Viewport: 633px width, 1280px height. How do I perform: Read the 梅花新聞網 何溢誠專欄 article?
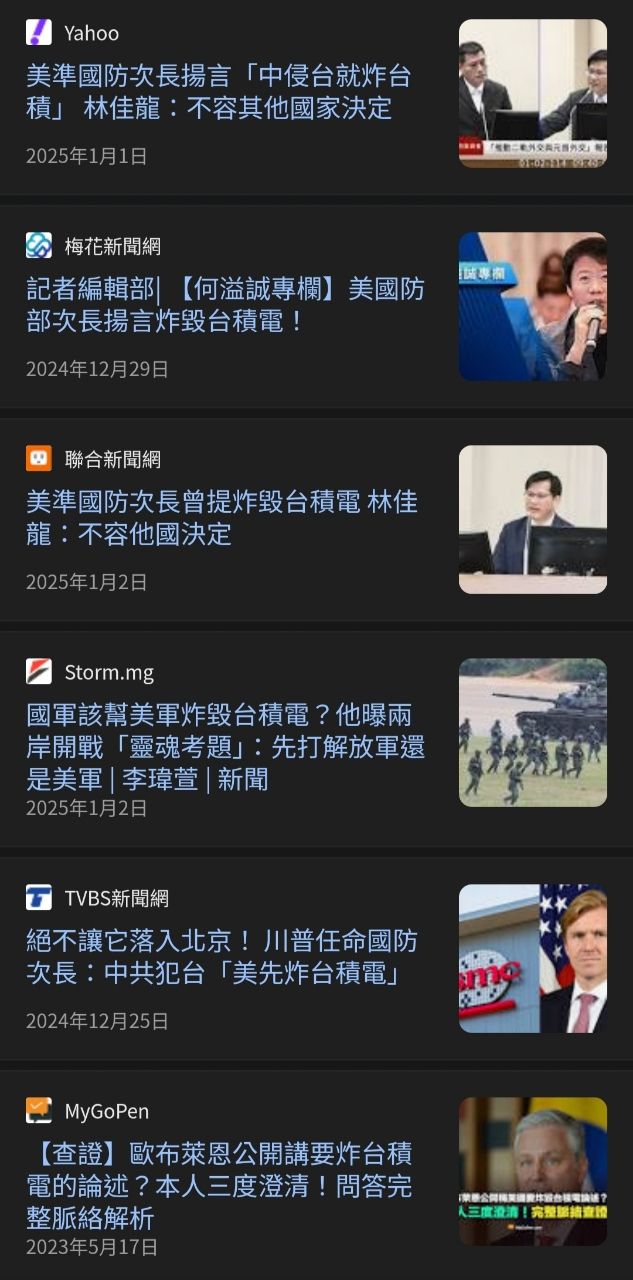pyautogui.click(x=225, y=305)
